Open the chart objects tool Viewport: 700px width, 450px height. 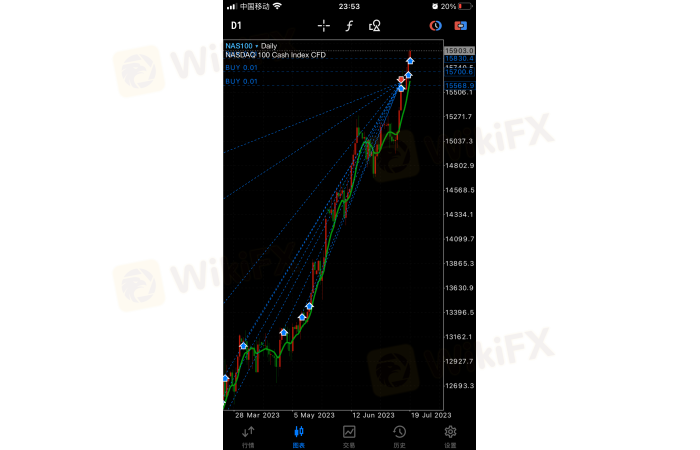click(x=374, y=26)
